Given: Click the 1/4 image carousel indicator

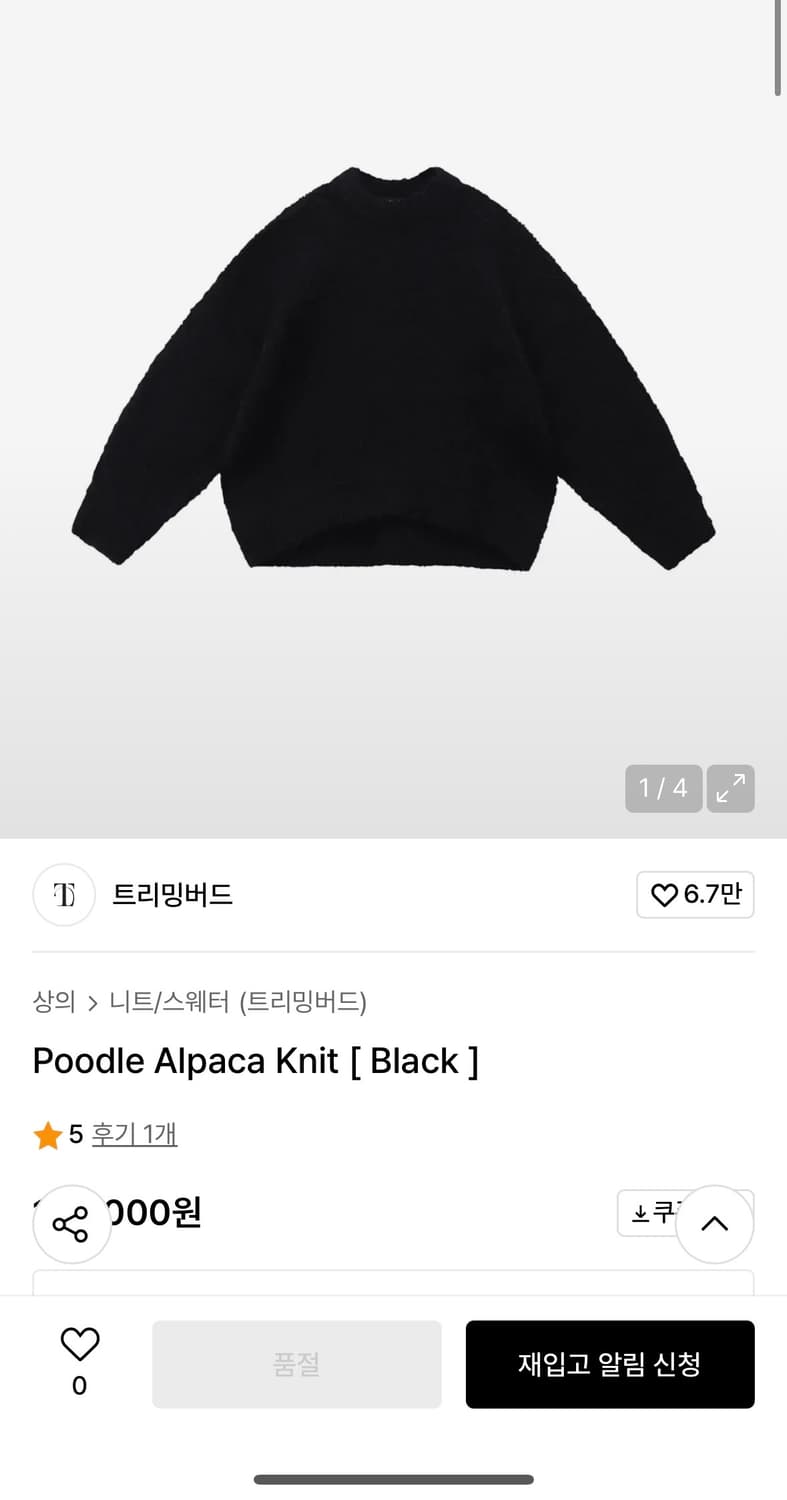Looking at the screenshot, I should [x=663, y=788].
